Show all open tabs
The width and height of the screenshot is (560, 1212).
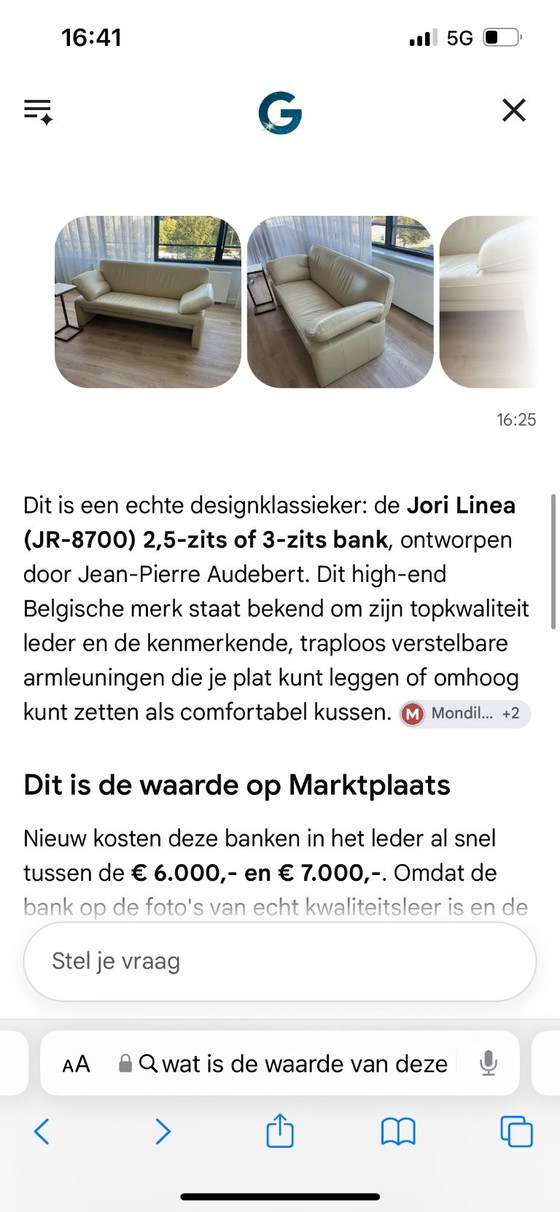click(516, 1132)
